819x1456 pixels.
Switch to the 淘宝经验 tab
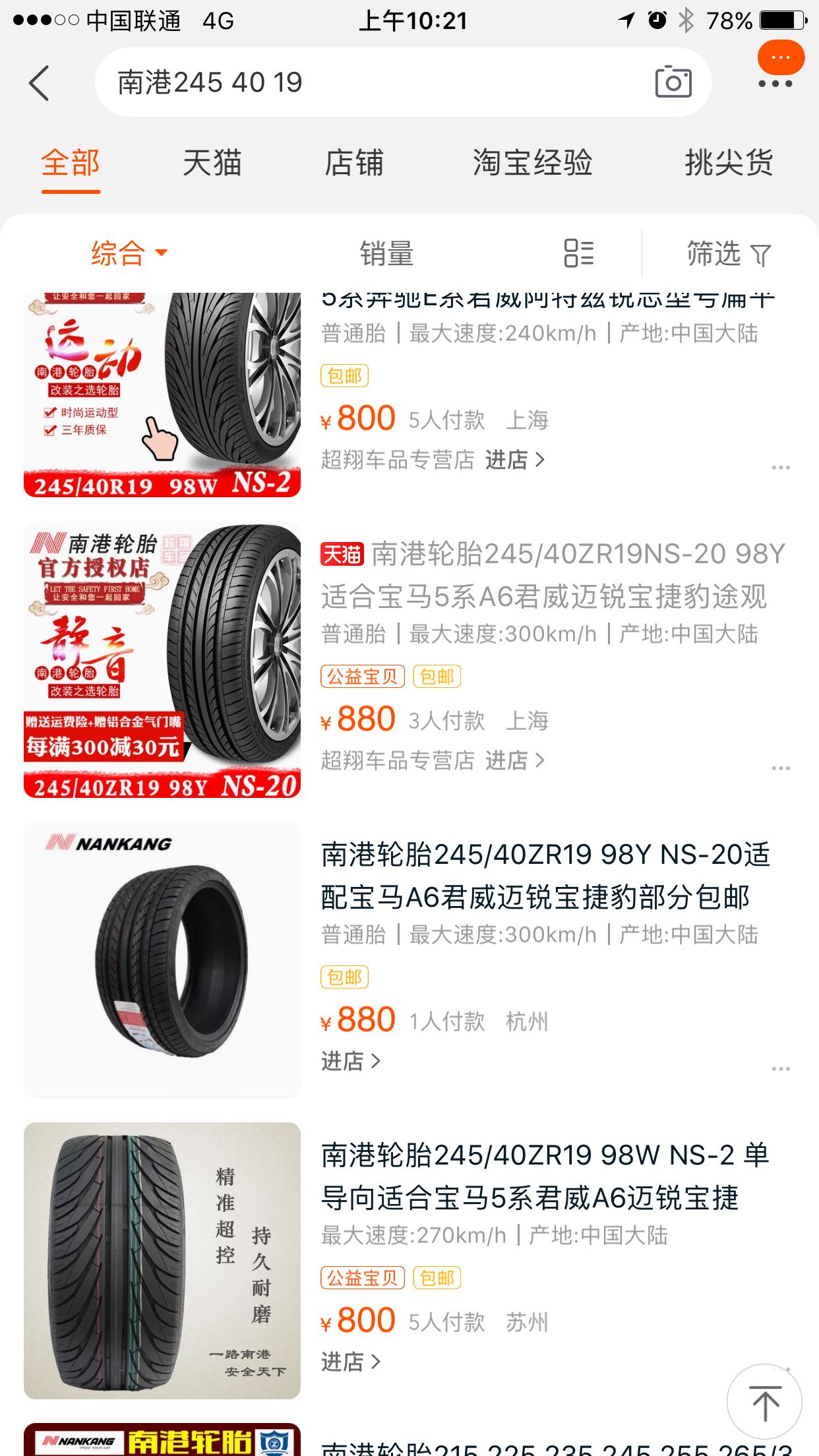coord(533,163)
